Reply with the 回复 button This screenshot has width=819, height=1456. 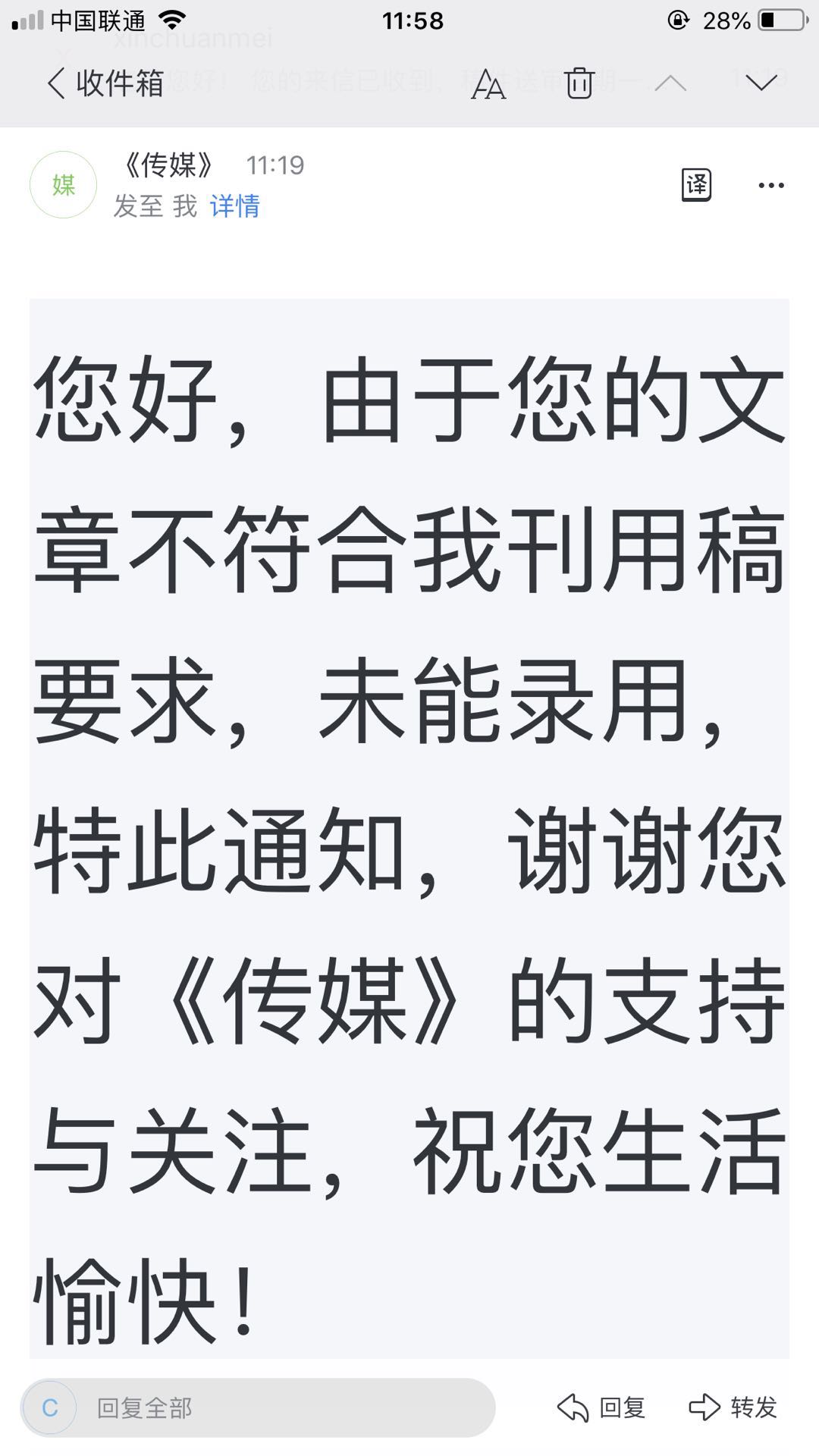(601, 1407)
